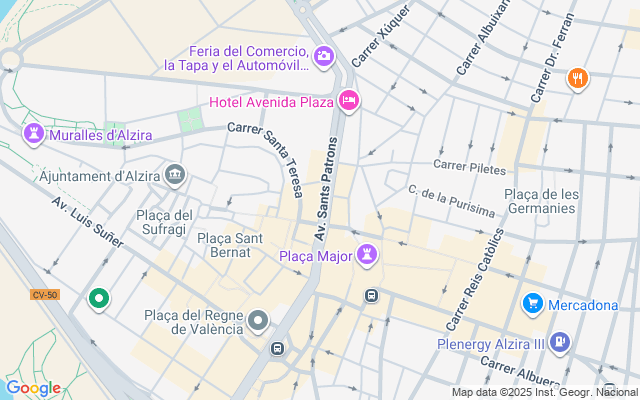Tap the transit stop icon below Plaça Major
640x400 pixels.
(x=371, y=295)
